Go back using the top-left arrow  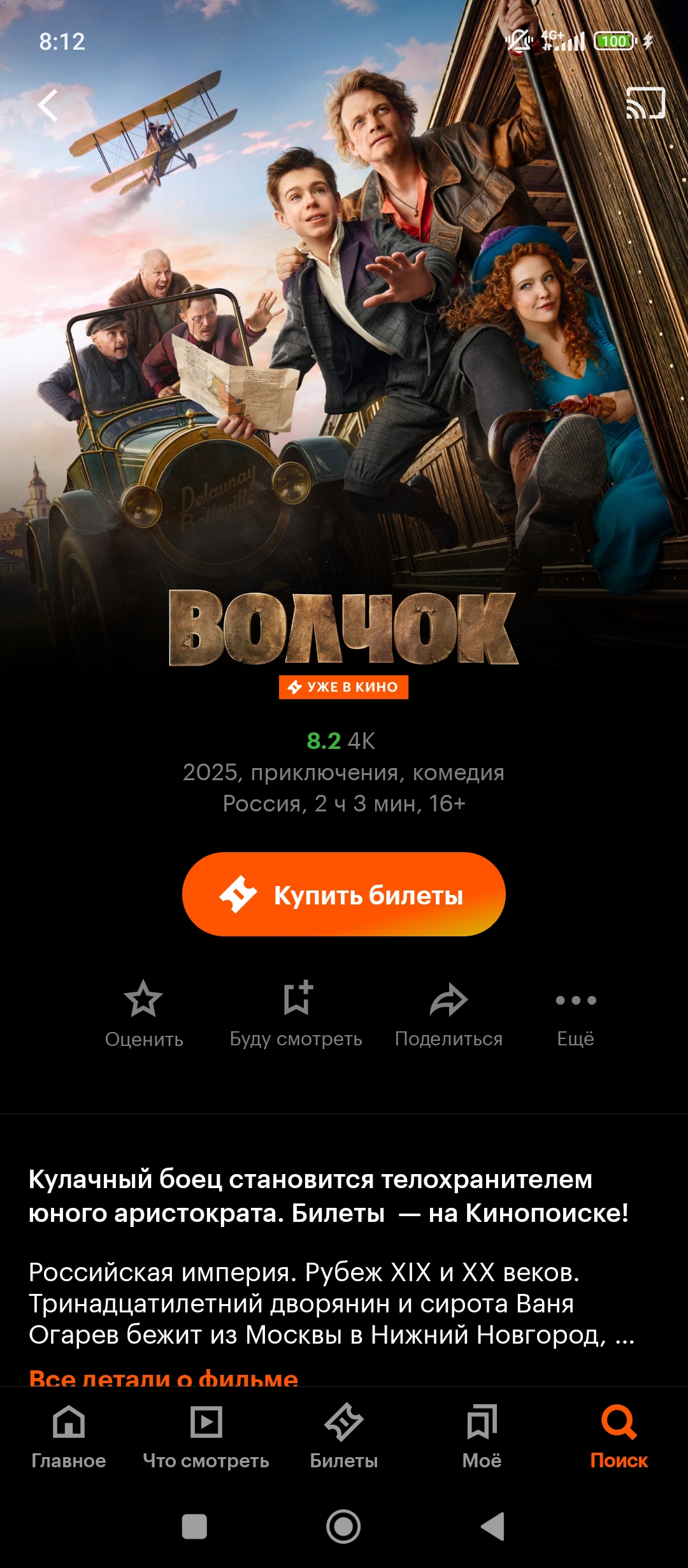pyautogui.click(x=48, y=105)
